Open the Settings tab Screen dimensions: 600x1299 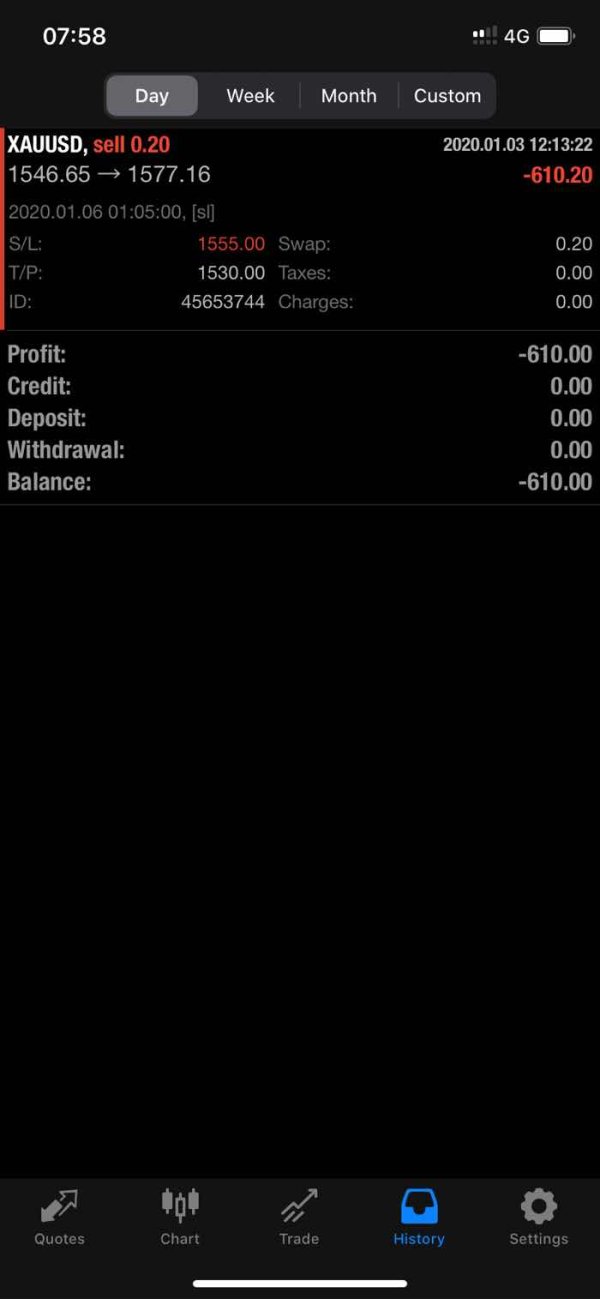click(x=538, y=1218)
